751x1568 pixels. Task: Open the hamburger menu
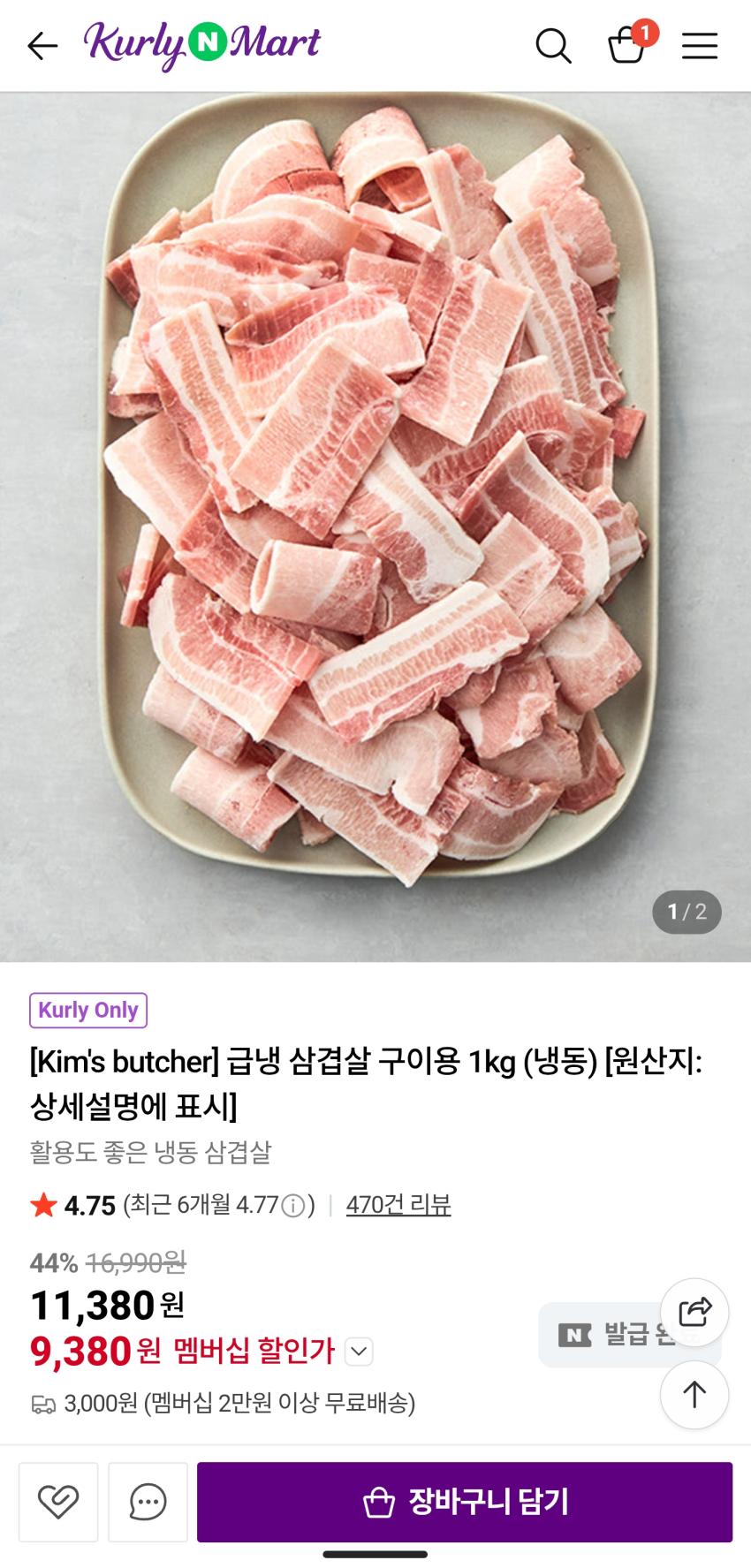click(699, 45)
